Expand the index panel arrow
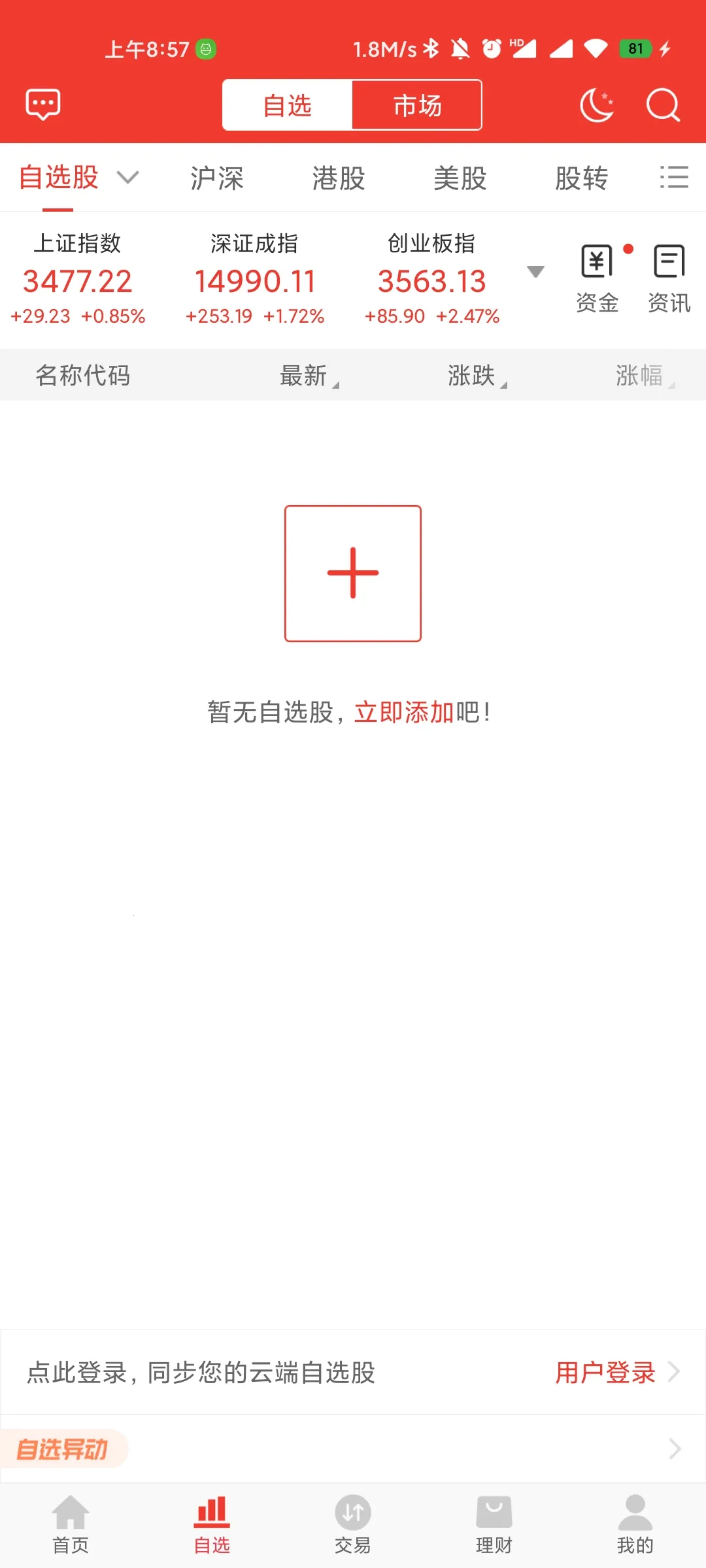 click(x=535, y=272)
